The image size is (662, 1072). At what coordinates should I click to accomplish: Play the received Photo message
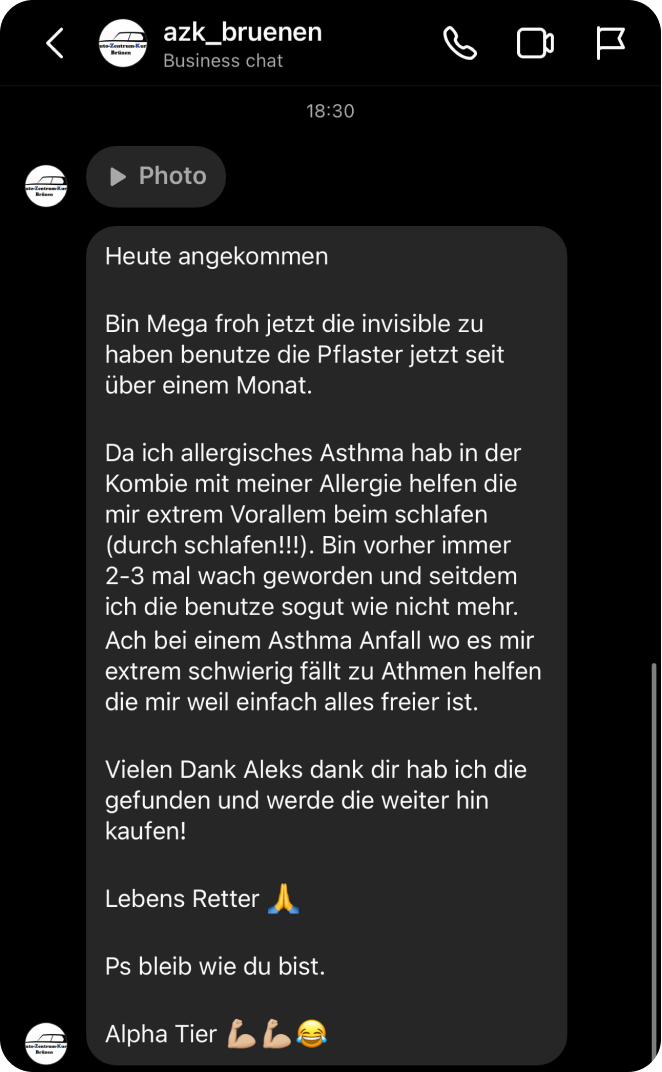point(156,177)
